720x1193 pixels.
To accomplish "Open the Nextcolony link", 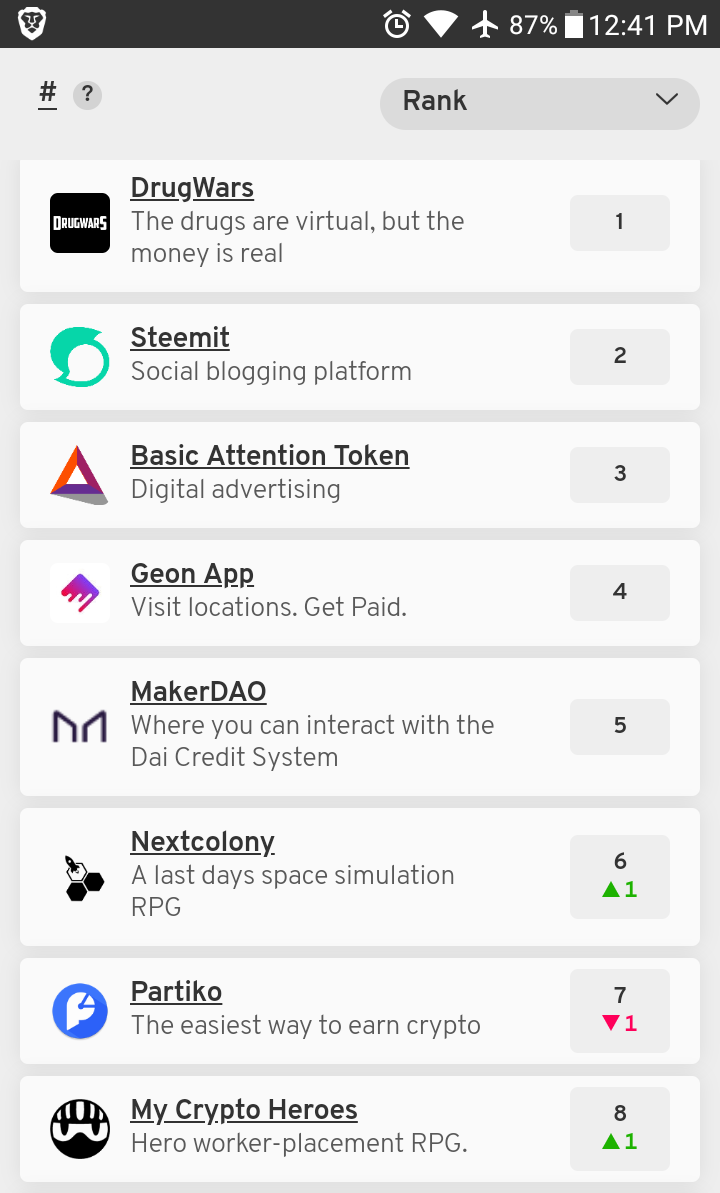I will pos(202,842).
